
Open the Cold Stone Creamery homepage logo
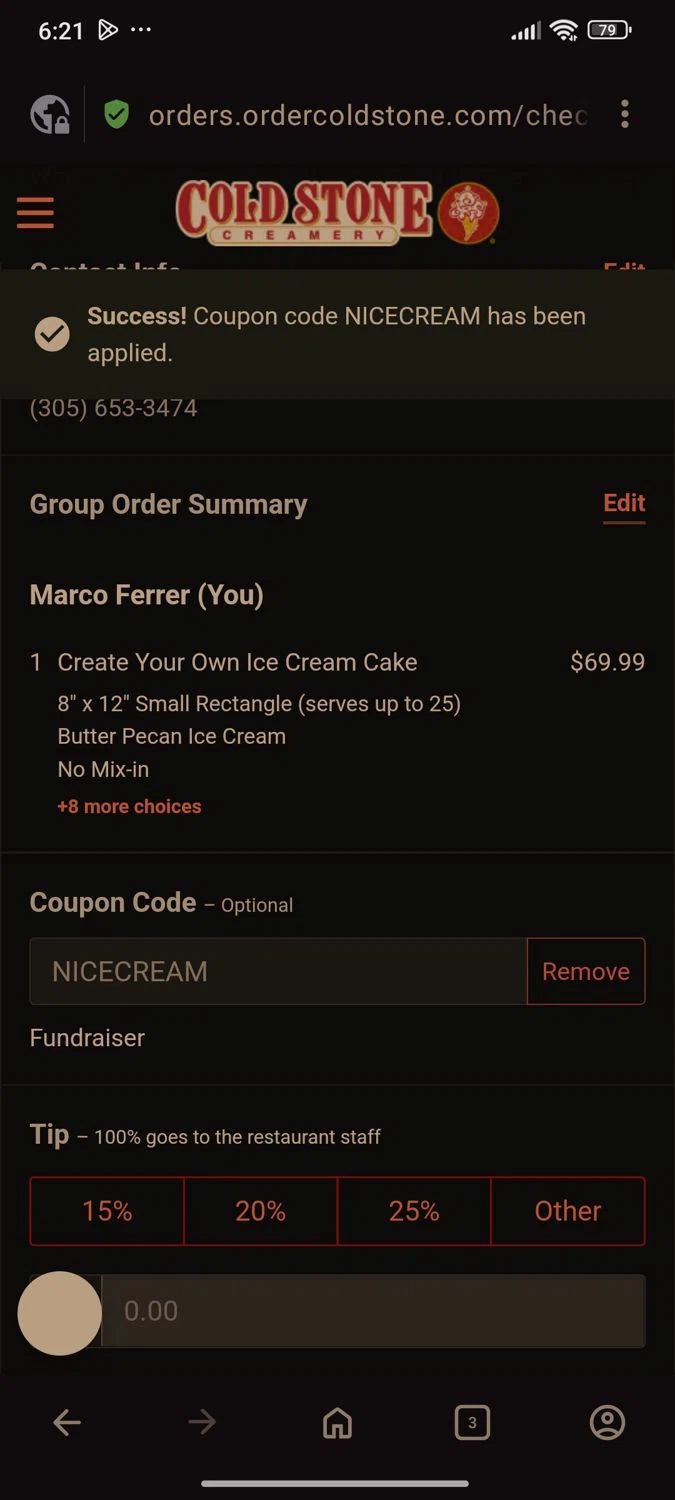click(337, 212)
